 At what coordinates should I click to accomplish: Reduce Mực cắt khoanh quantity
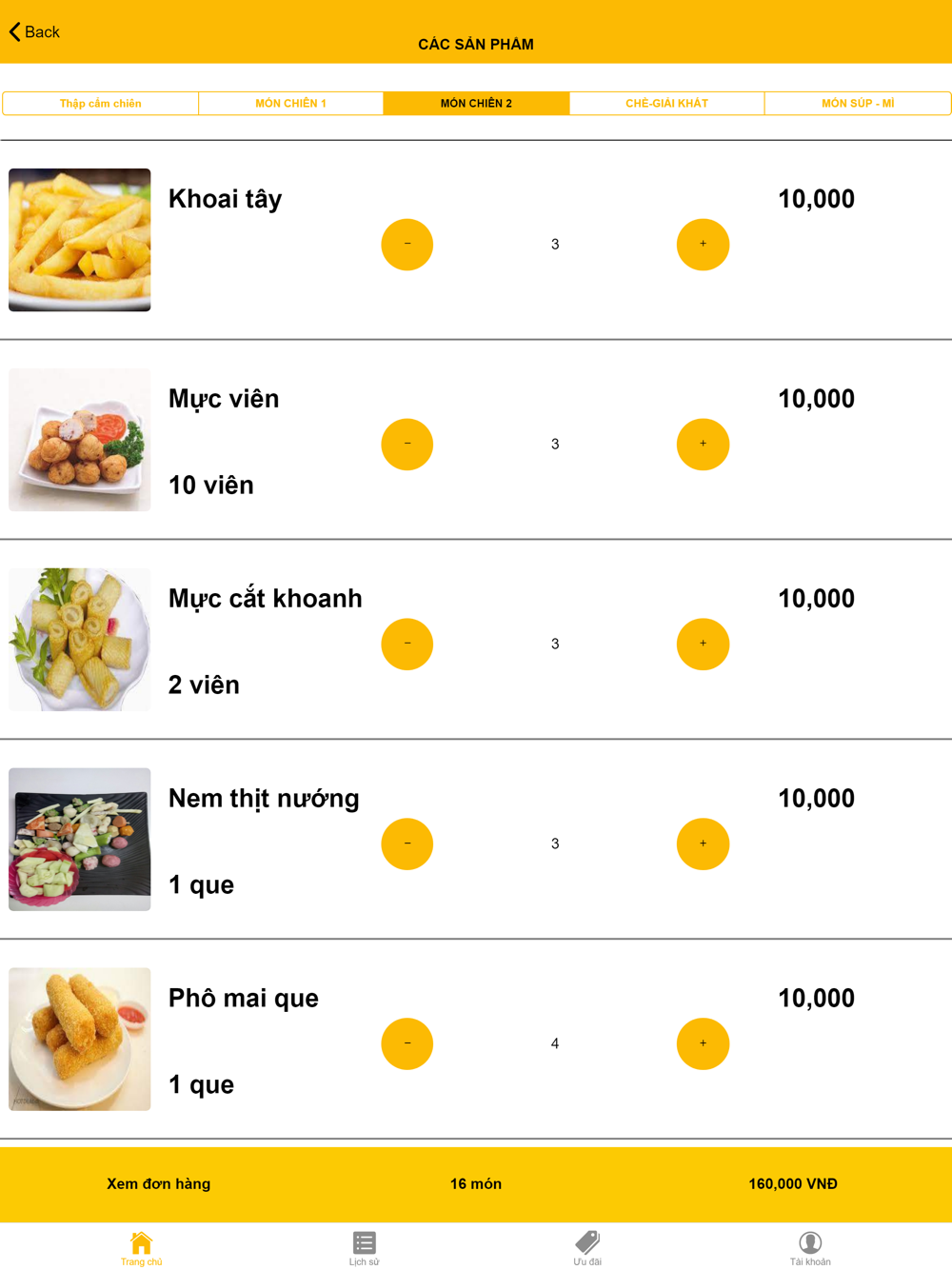coord(407,645)
